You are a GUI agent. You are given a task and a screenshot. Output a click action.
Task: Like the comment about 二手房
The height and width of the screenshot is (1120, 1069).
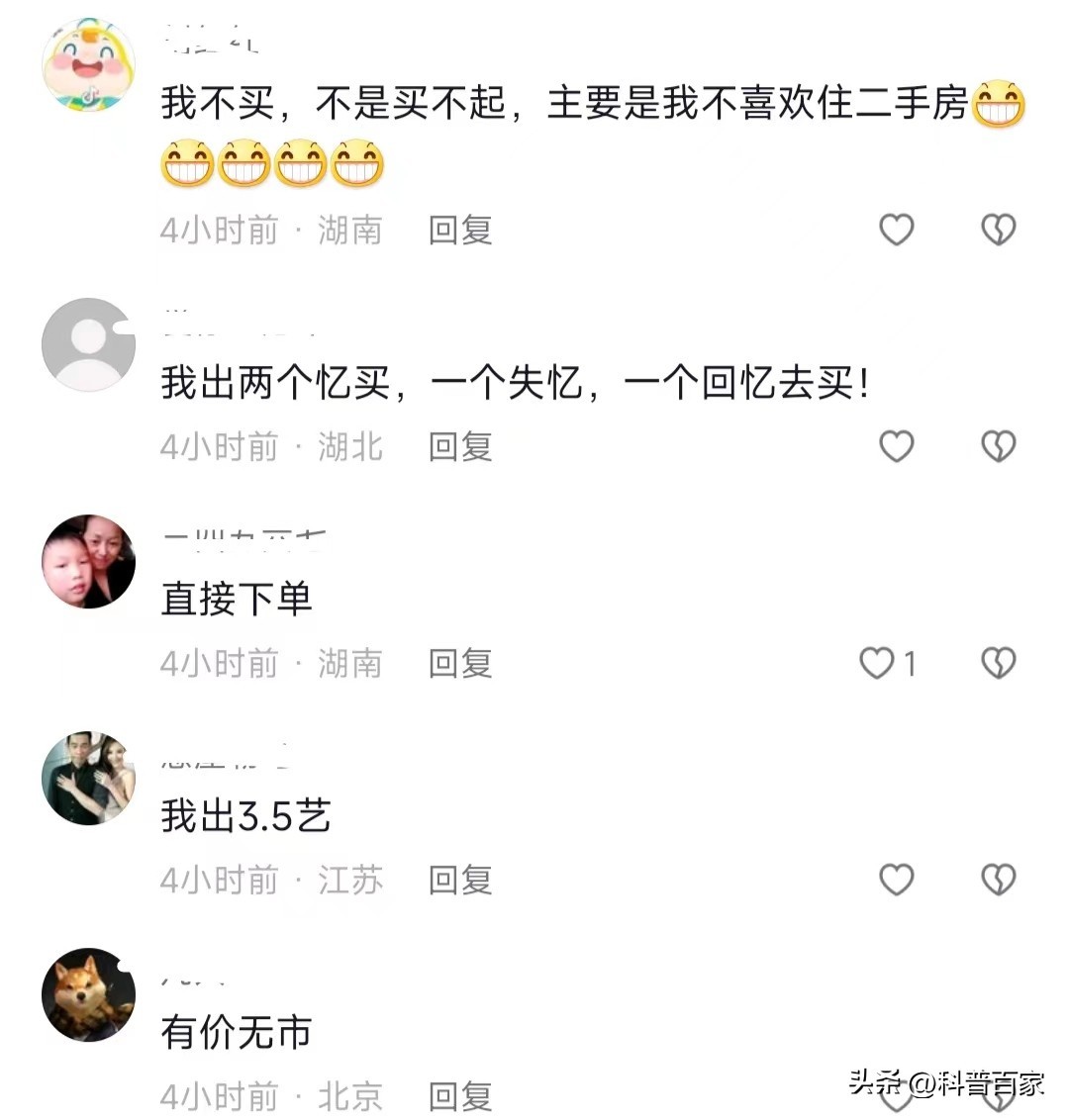click(x=897, y=230)
